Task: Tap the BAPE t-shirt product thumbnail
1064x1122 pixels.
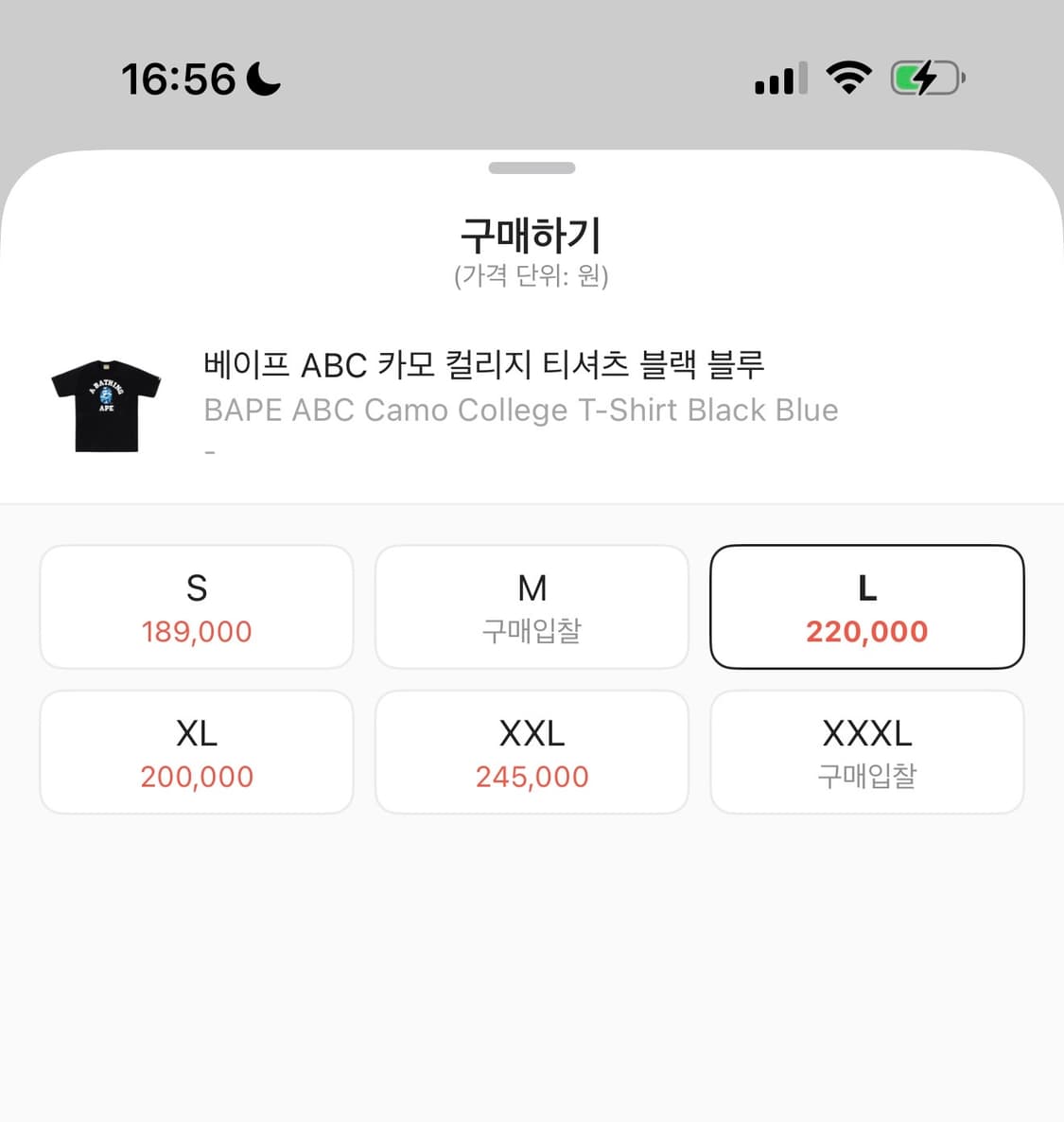Action: [105, 403]
